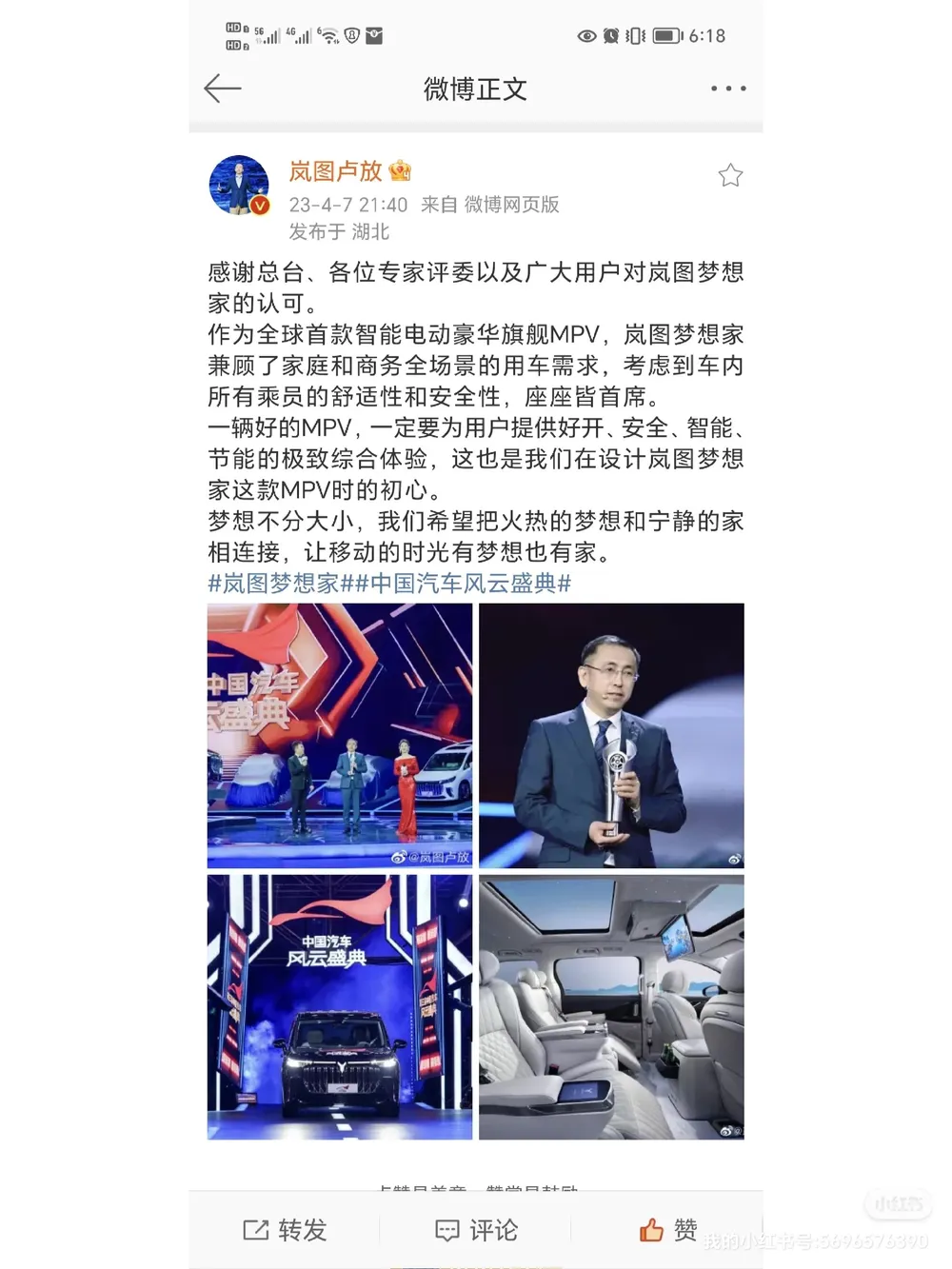952x1269 pixels.
Task: View the photo of man holding trophy
Action: click(x=611, y=735)
